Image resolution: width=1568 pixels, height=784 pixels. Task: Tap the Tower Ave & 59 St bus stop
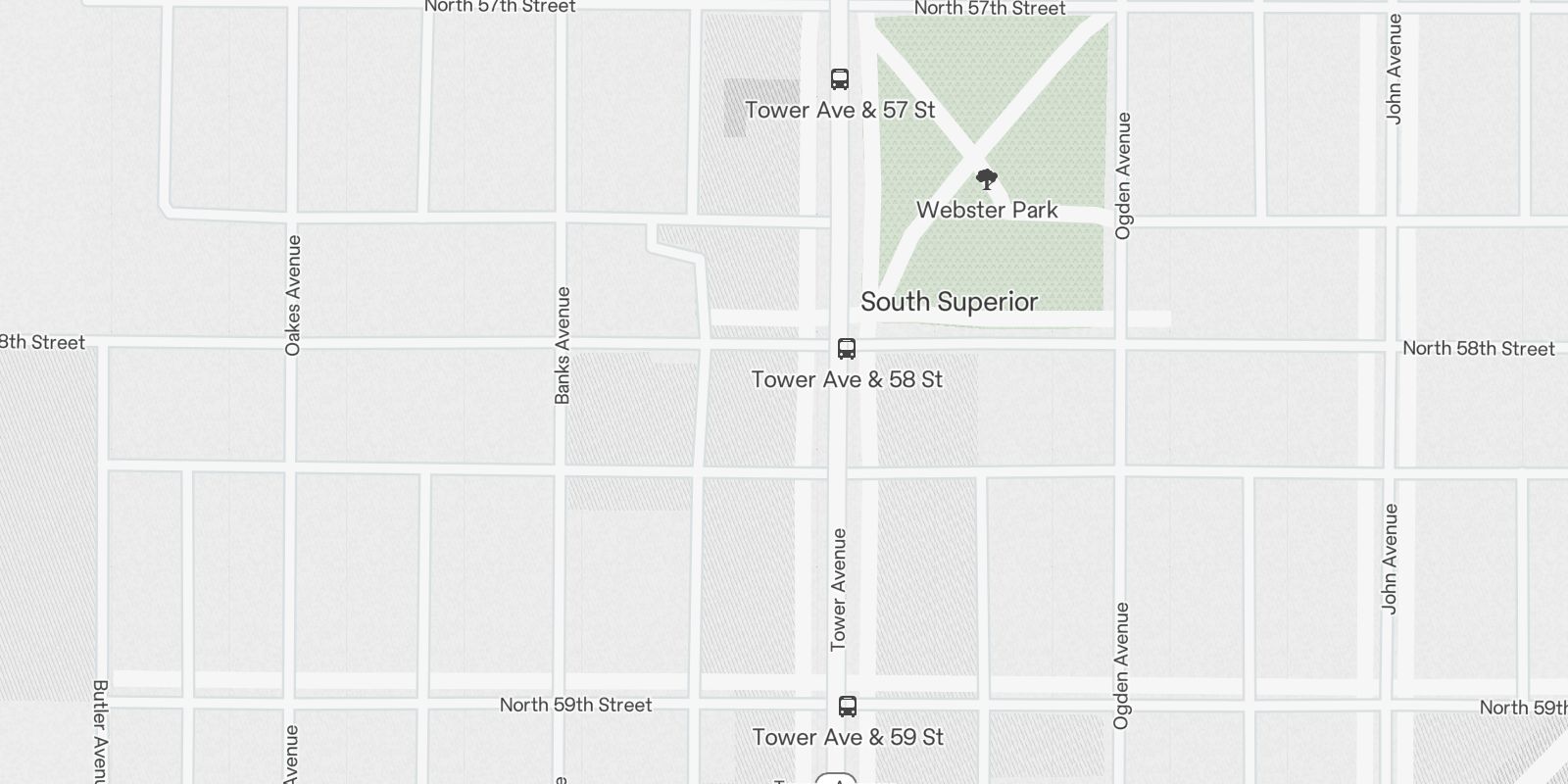[847, 706]
